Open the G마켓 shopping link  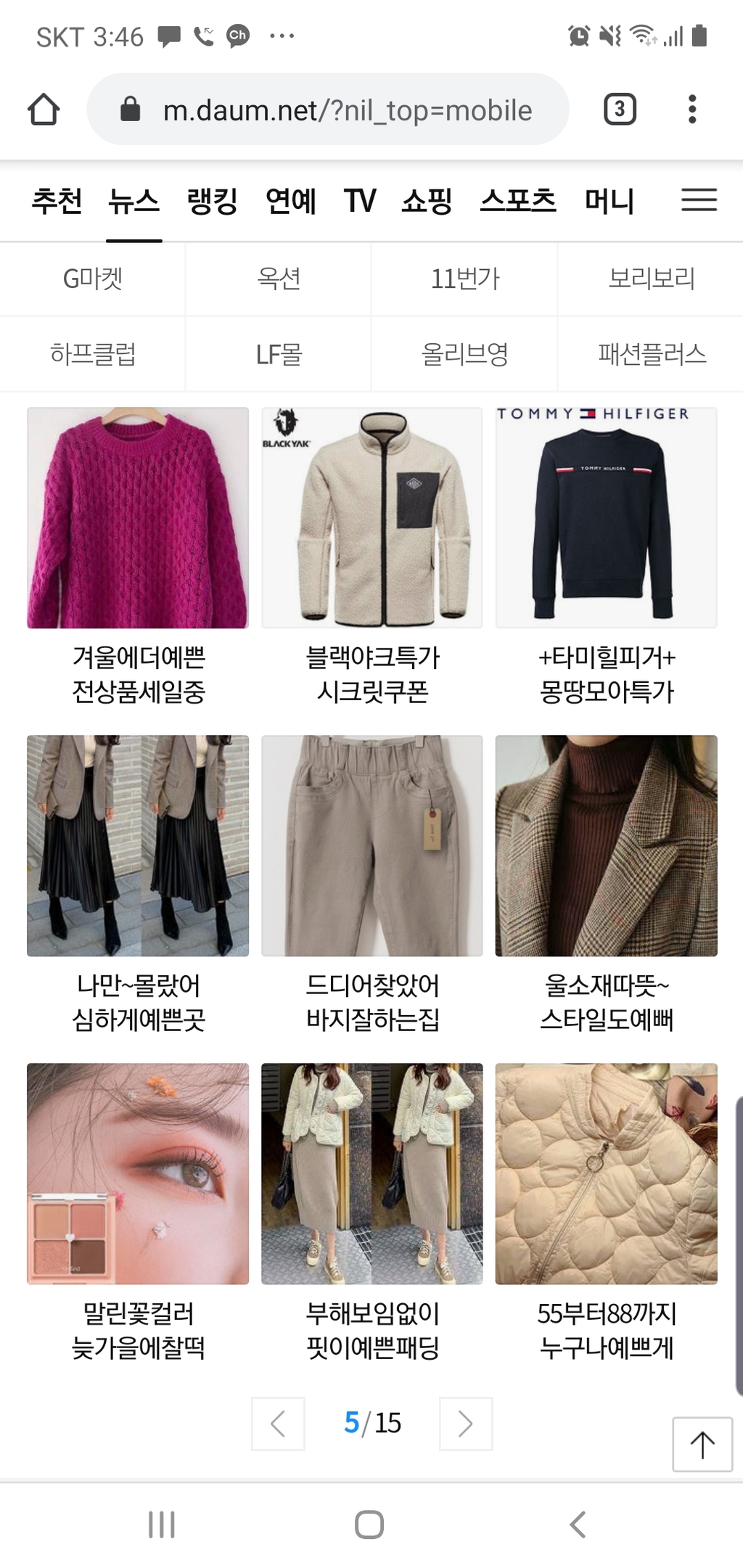click(93, 279)
